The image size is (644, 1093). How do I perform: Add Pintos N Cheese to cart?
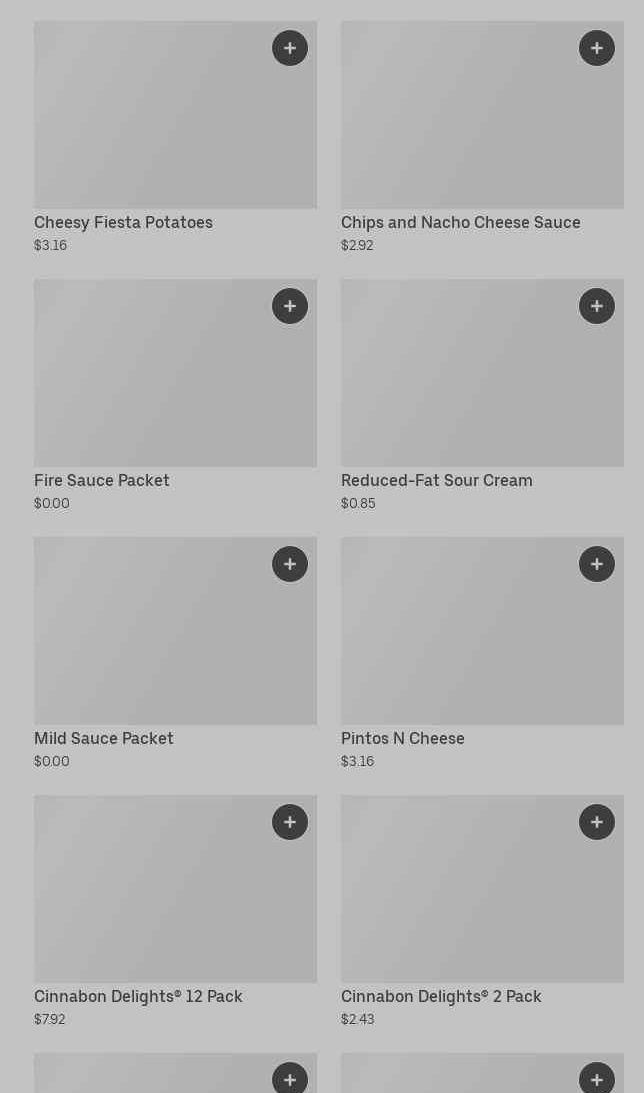597,564
